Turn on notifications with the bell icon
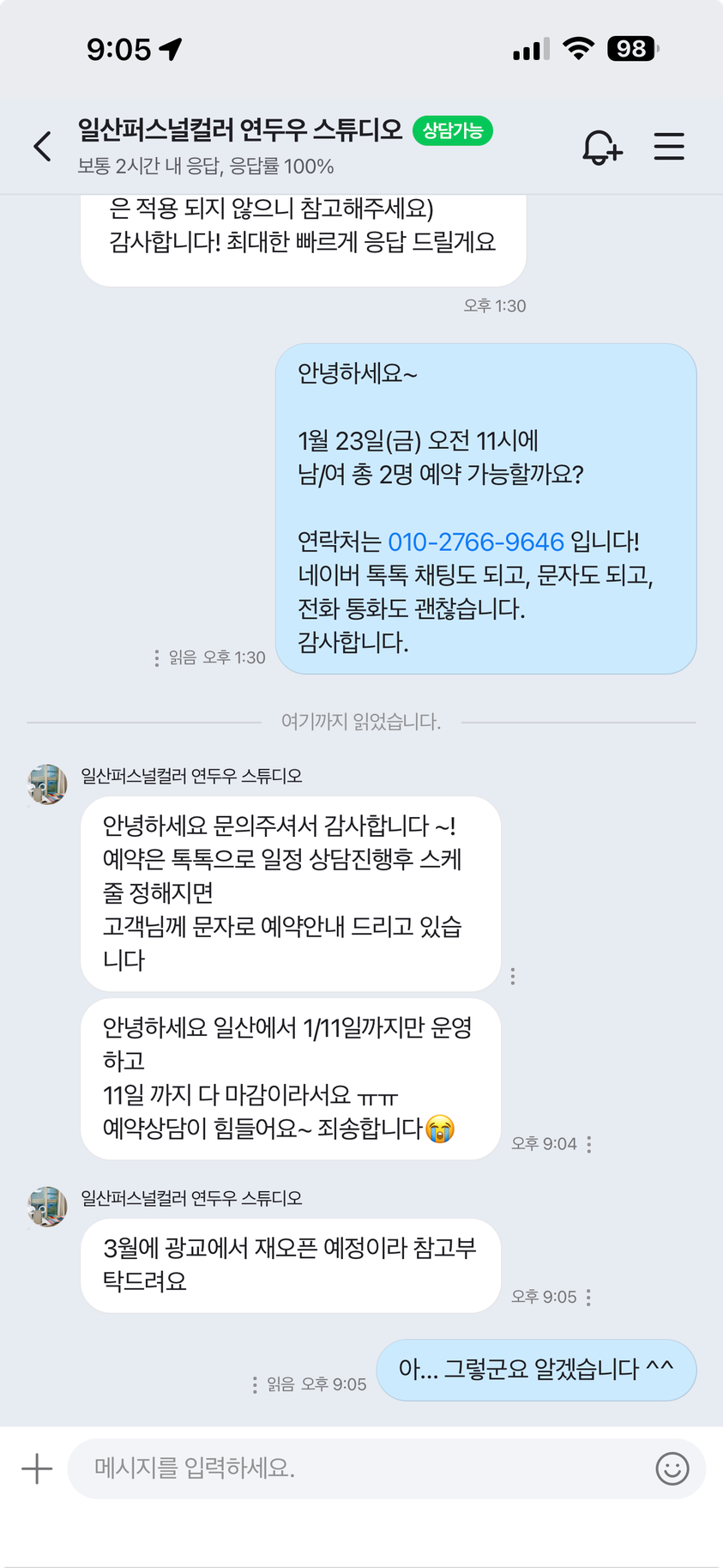The width and height of the screenshot is (723, 1568). click(601, 147)
